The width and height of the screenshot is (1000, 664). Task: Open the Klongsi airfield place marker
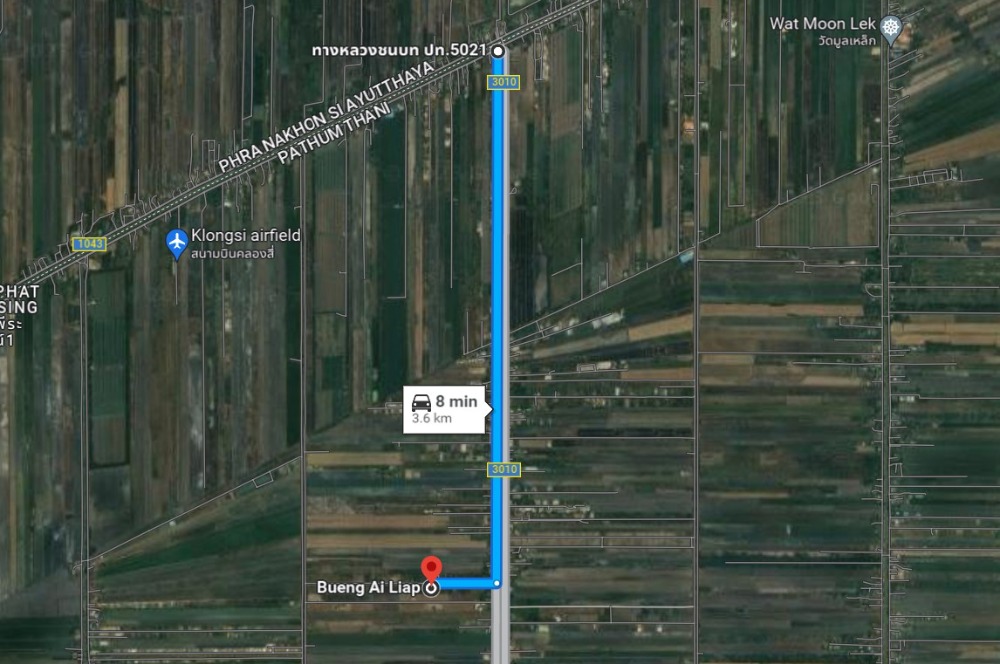(177, 241)
